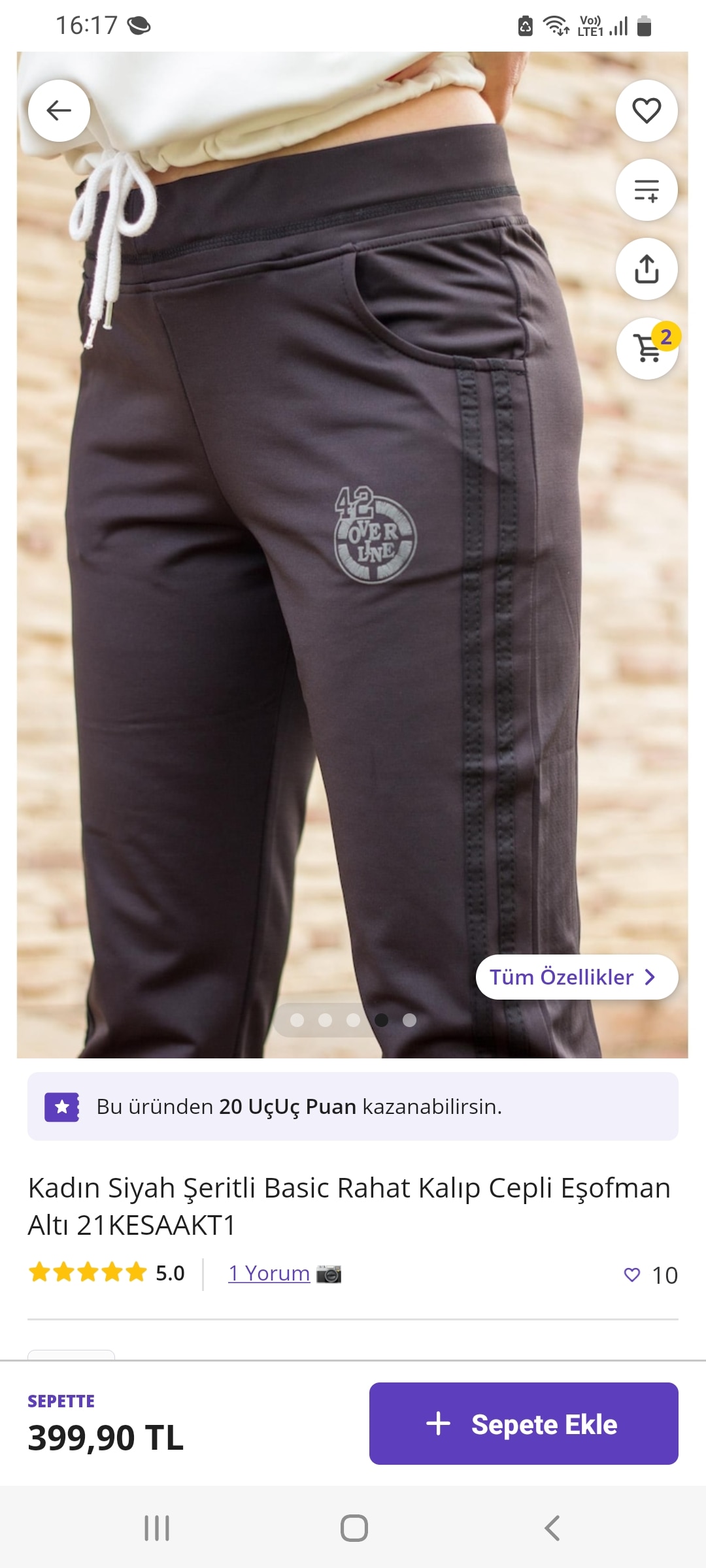
Task: Tap the system home button
Action: point(354,1528)
